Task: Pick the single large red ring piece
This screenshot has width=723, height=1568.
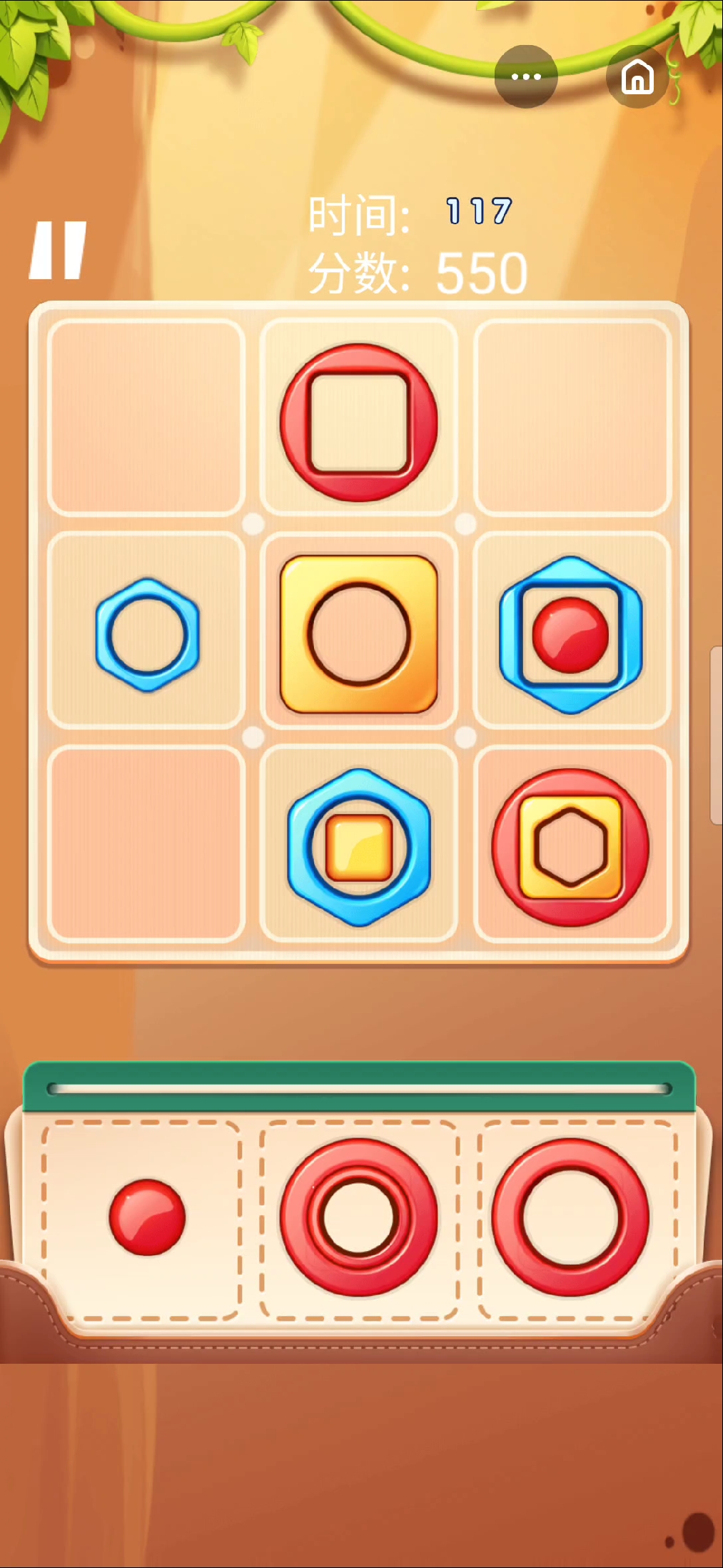Action: coord(570,1217)
